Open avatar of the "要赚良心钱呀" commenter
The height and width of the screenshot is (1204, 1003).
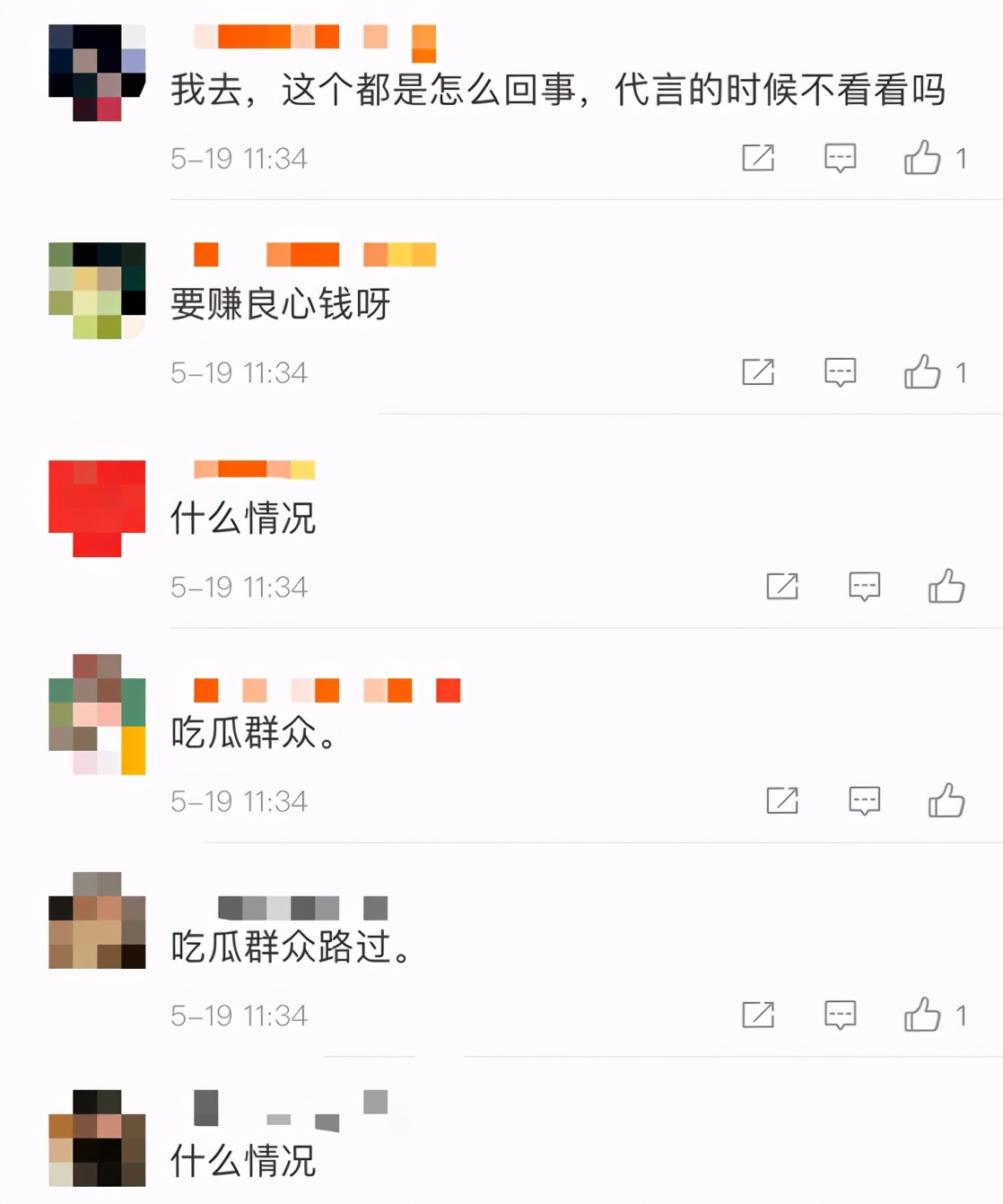(97, 290)
